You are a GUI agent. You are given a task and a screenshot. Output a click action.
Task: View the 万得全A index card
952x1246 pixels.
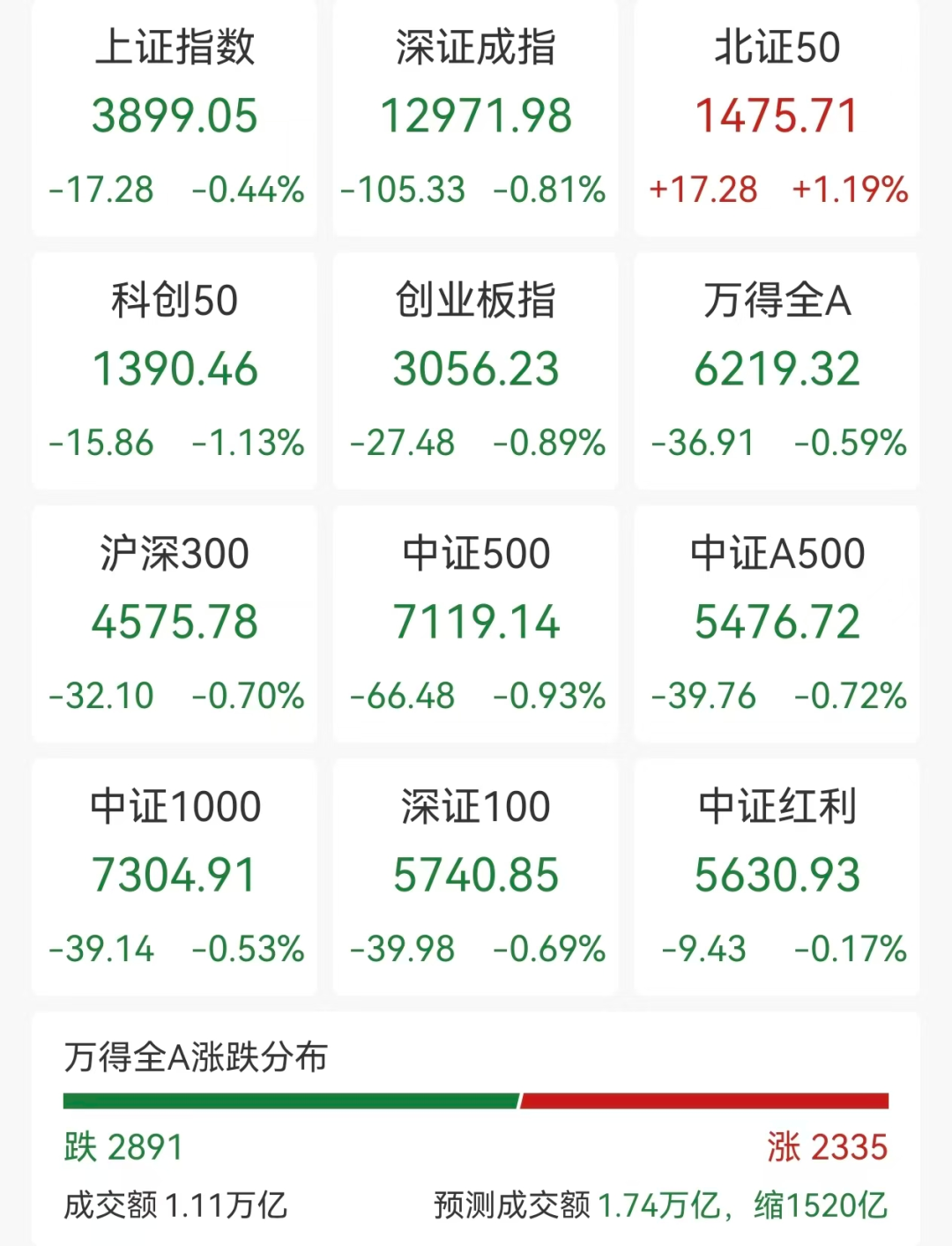tap(777, 370)
